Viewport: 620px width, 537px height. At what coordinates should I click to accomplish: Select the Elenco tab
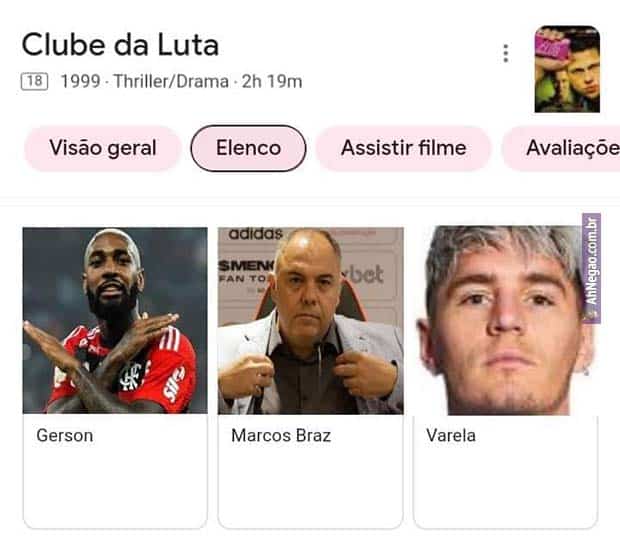[x=248, y=148]
